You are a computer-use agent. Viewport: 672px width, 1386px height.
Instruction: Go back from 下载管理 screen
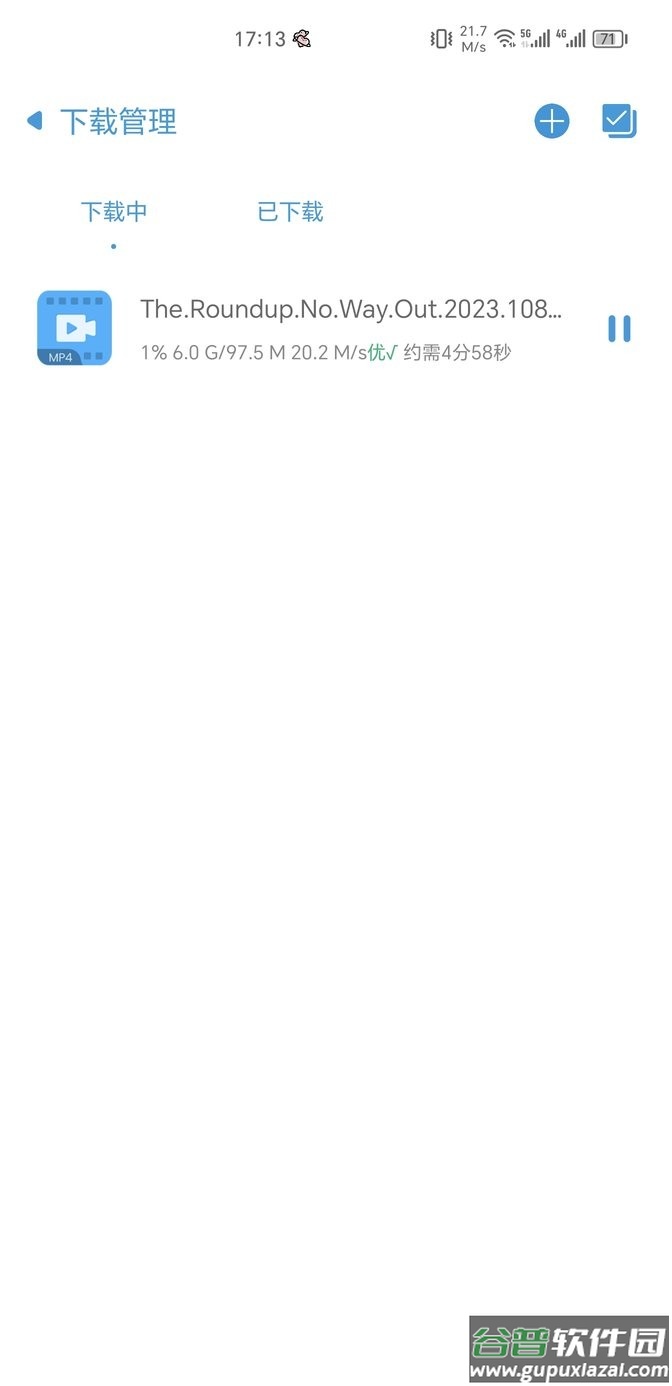pyautogui.click(x=35, y=121)
